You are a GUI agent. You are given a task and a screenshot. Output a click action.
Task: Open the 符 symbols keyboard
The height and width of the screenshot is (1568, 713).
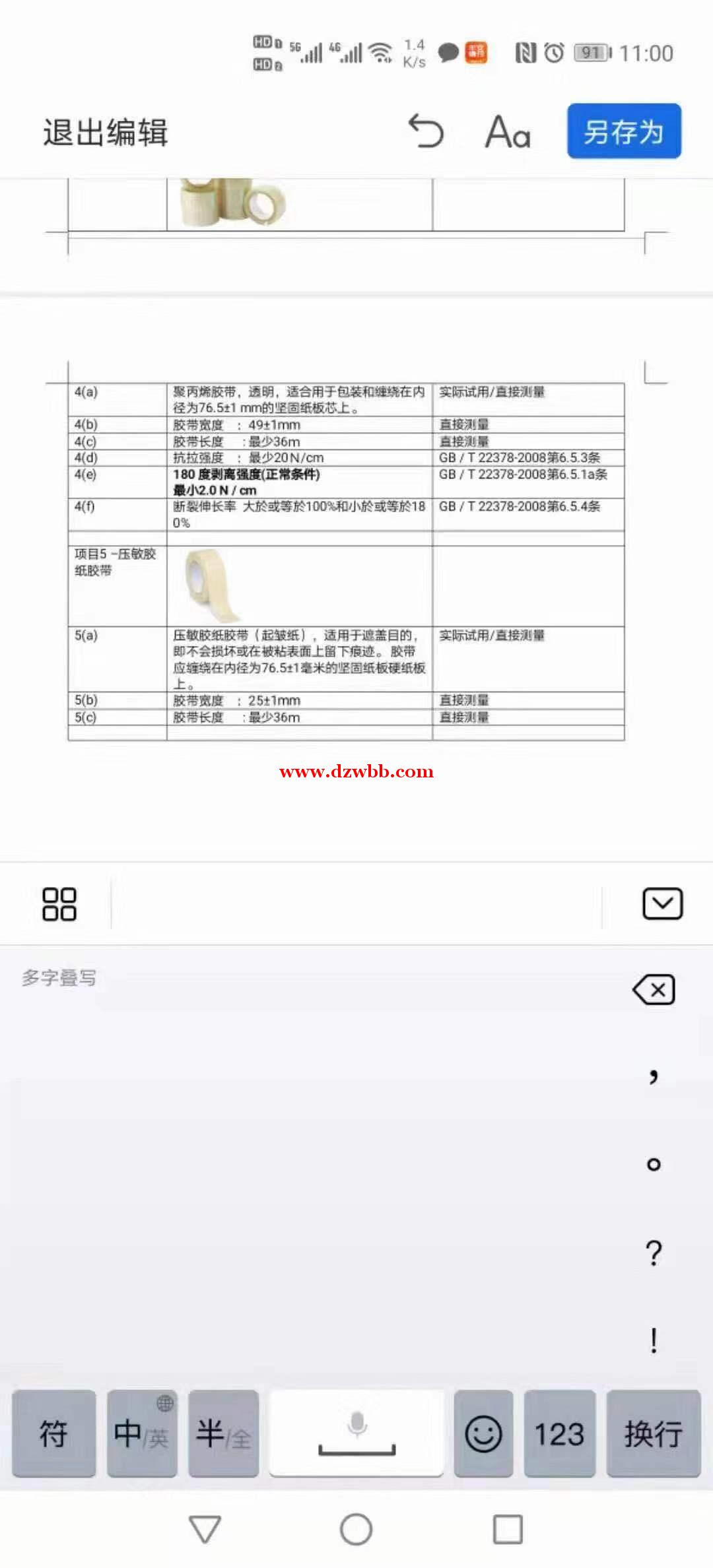53,1433
